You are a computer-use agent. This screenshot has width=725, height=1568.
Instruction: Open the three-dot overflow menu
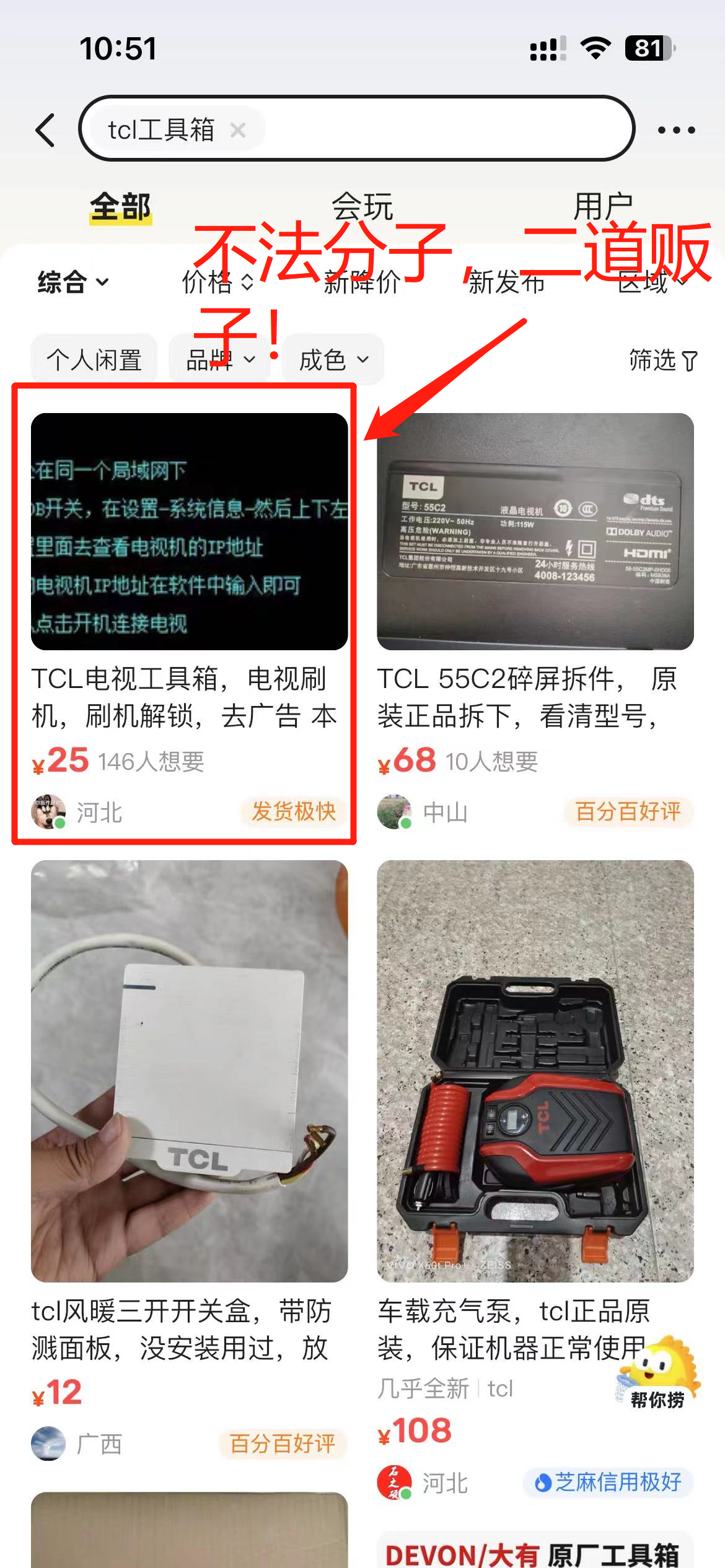676,130
